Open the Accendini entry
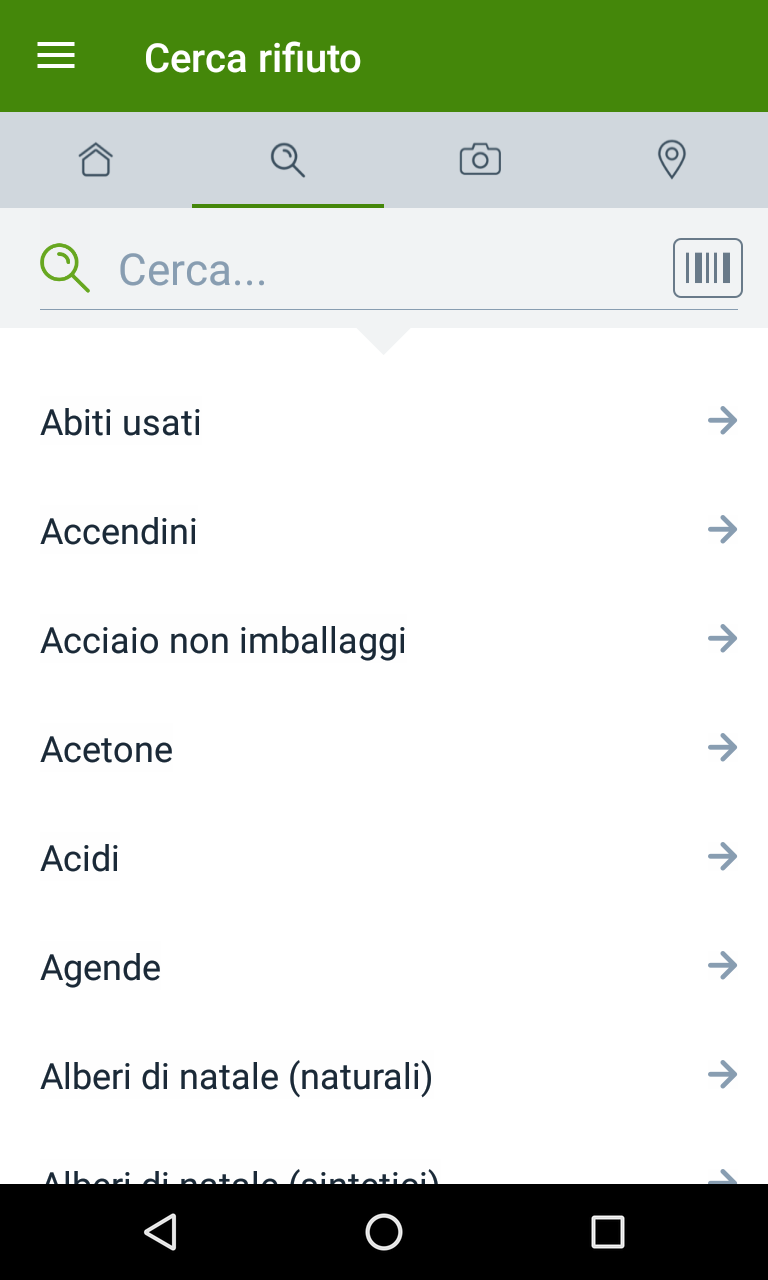This screenshot has height=1280, width=768. tap(384, 531)
